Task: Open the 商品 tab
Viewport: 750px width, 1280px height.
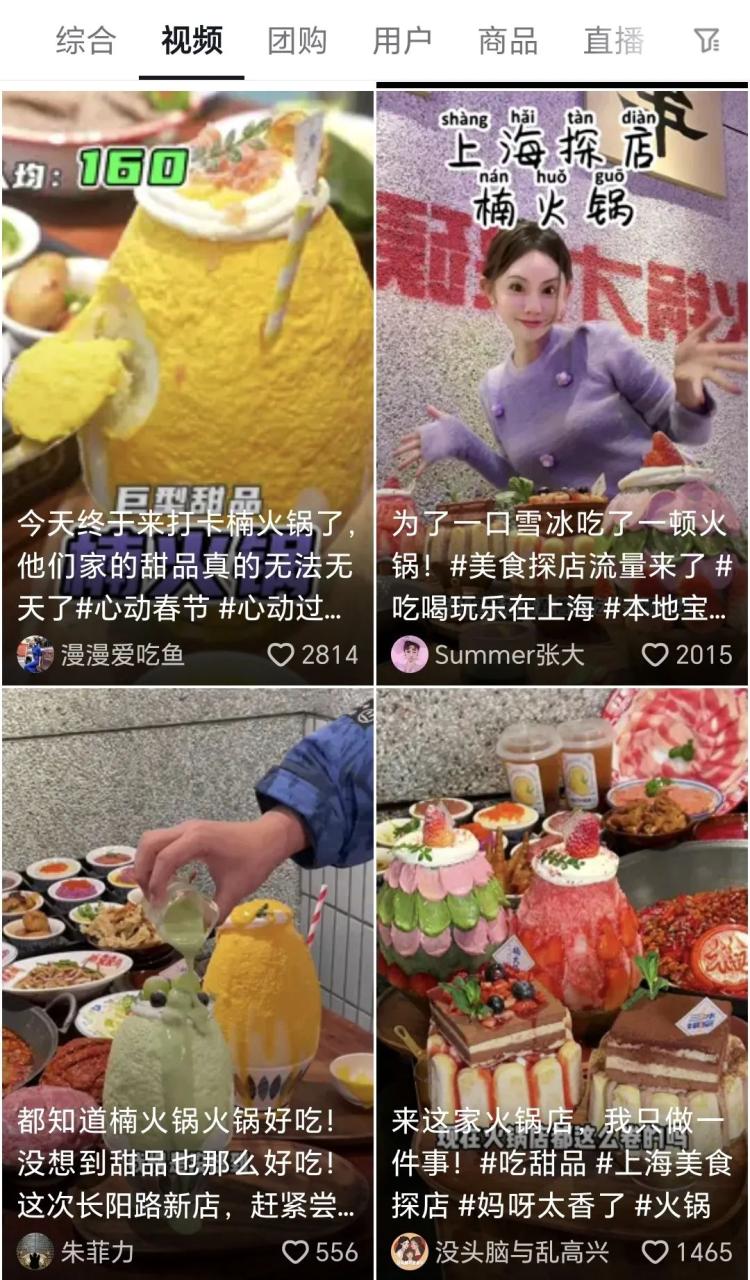Action: [508, 41]
